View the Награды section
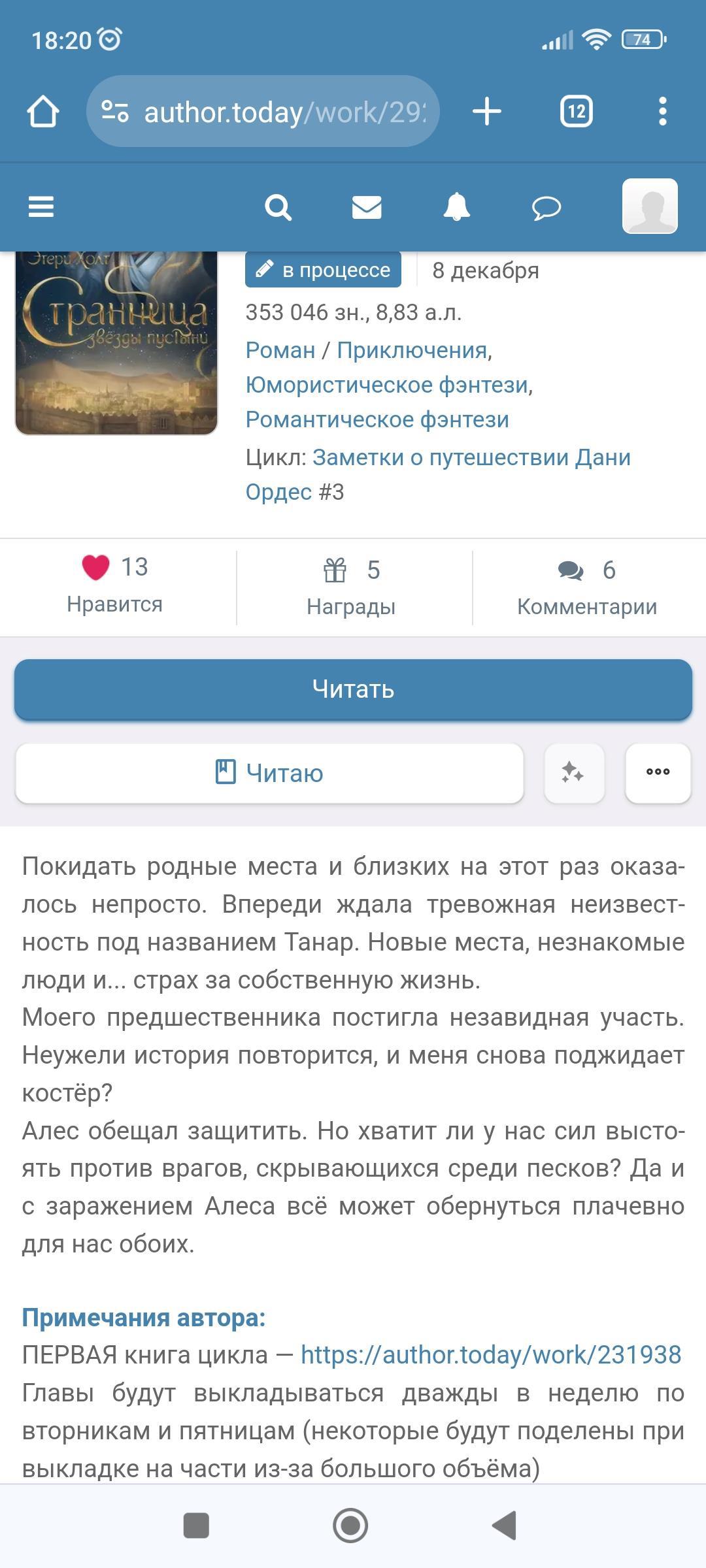Image resolution: width=706 pixels, height=1568 pixels. click(x=352, y=587)
